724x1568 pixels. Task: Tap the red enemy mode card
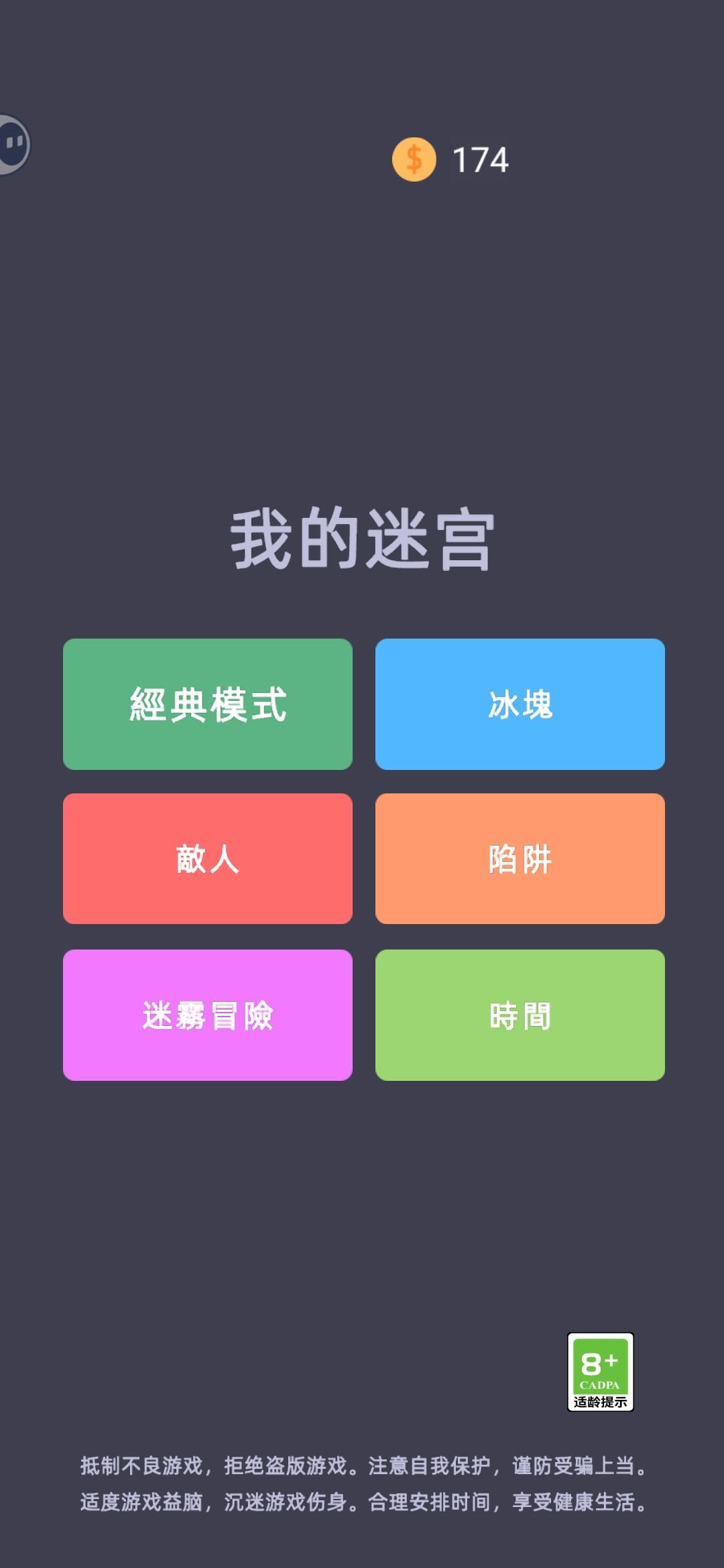[207, 860]
